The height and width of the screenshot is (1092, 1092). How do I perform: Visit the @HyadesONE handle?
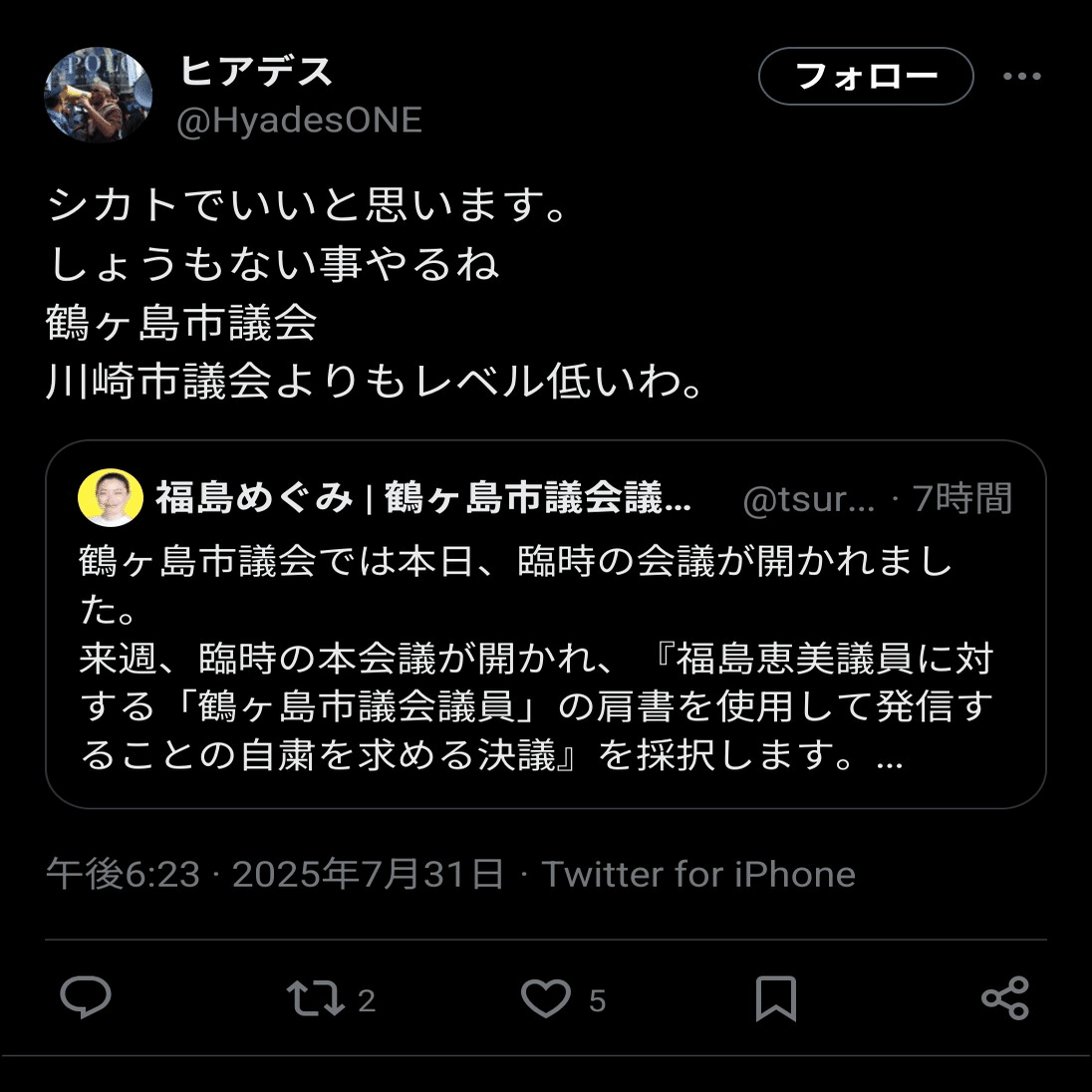click(299, 121)
